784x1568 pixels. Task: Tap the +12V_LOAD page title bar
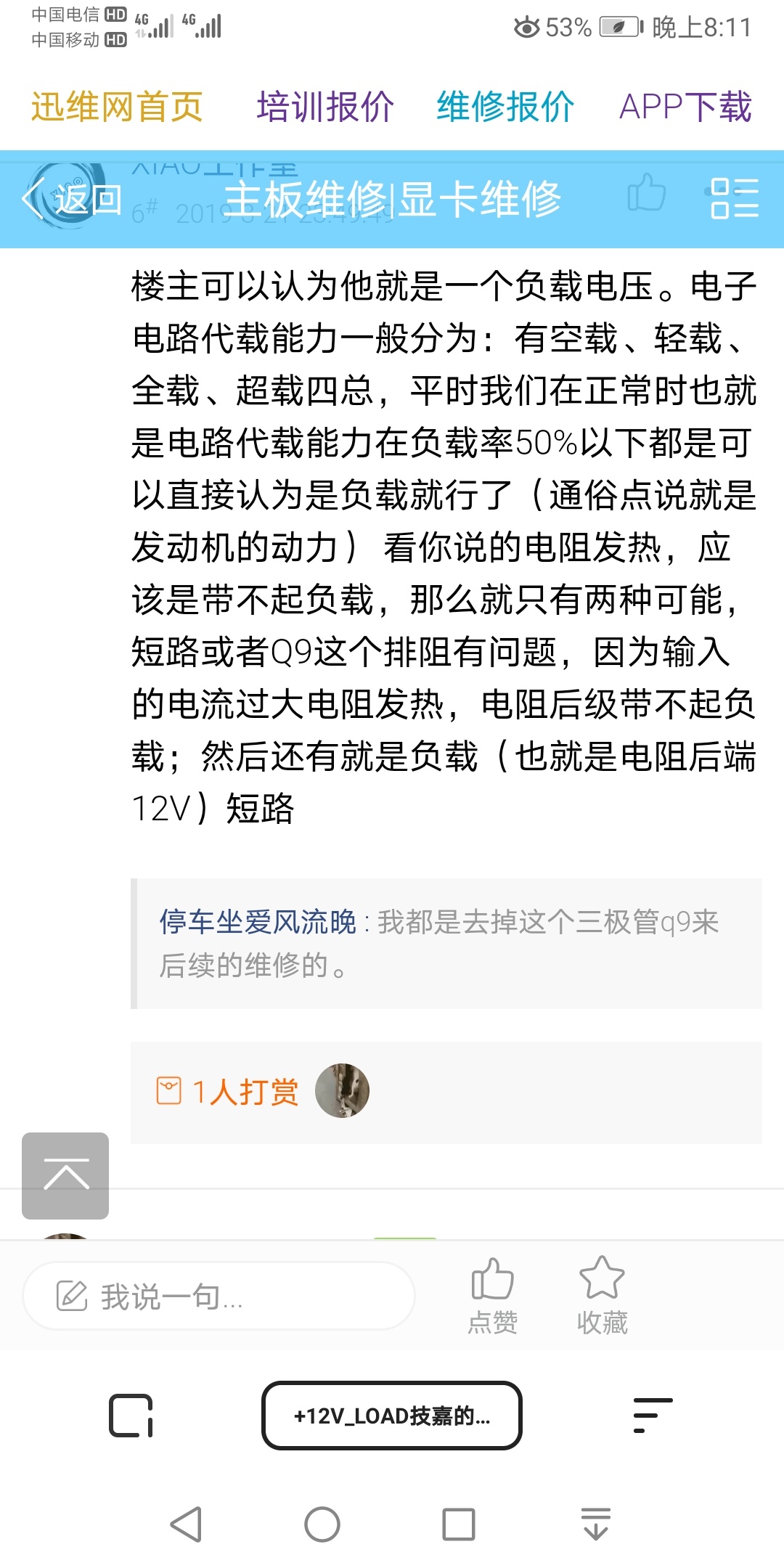(x=392, y=1416)
